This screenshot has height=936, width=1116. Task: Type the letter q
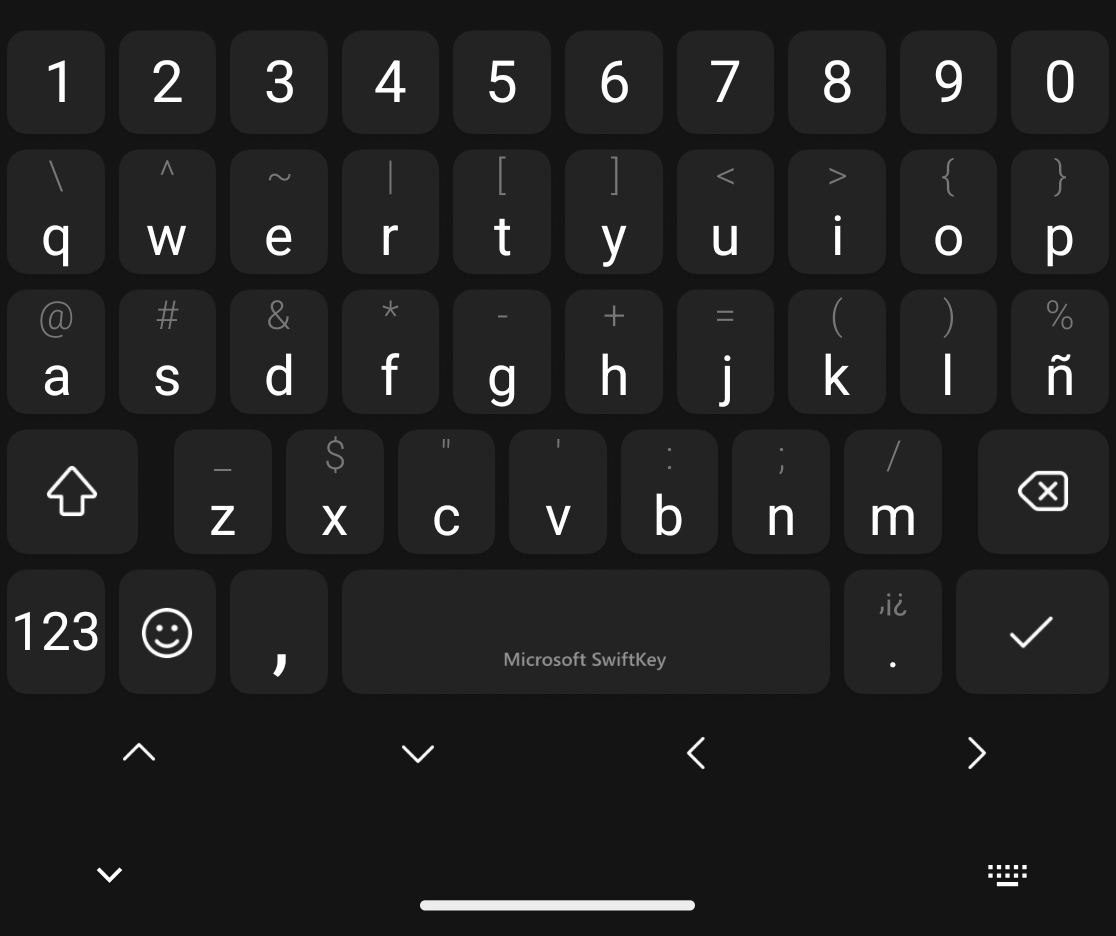pos(56,212)
